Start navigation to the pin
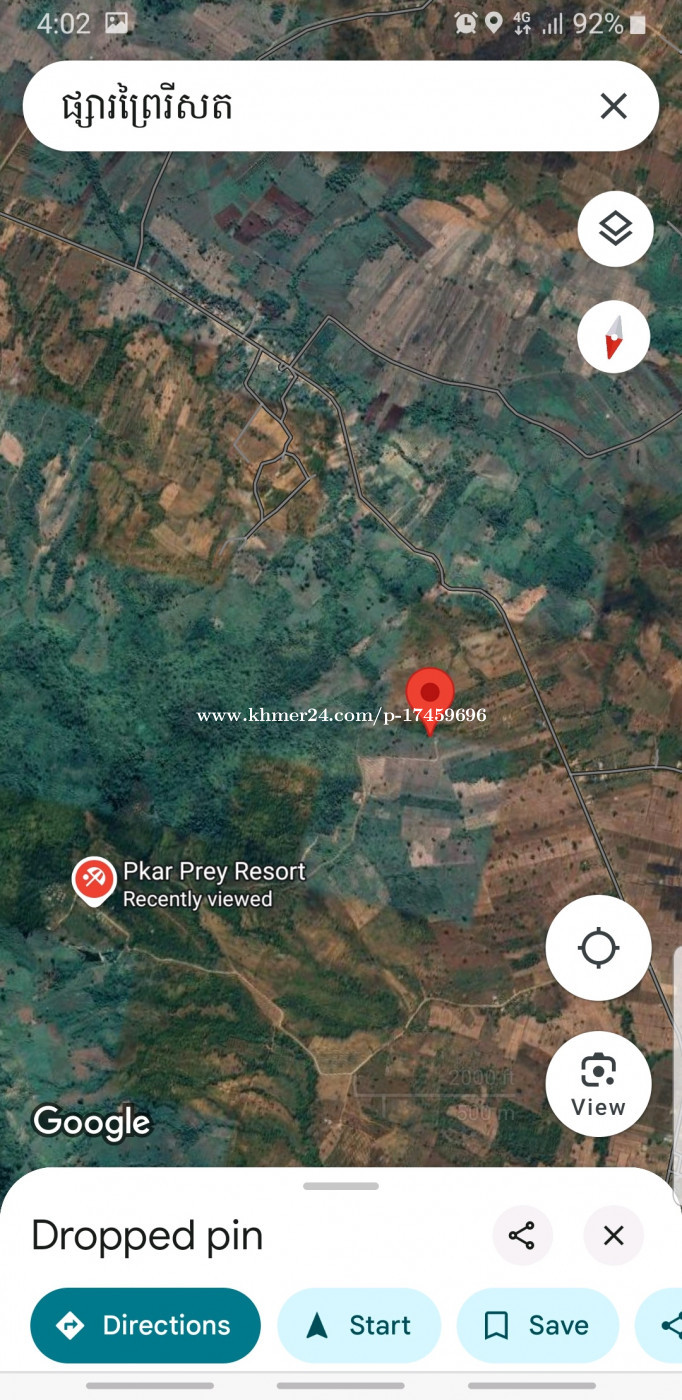This screenshot has height=1400, width=682. click(x=359, y=1325)
